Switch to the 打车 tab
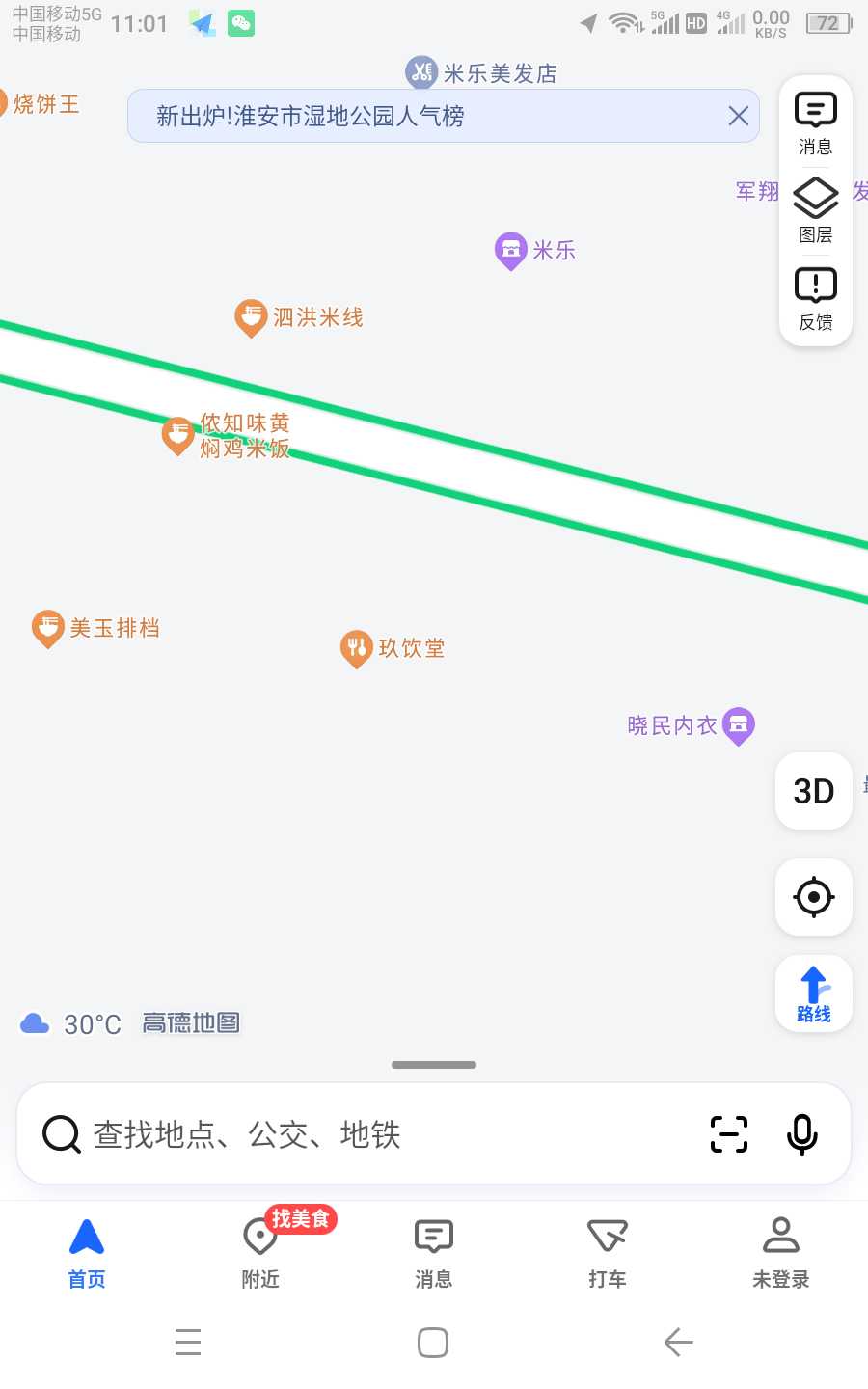 608,1252
